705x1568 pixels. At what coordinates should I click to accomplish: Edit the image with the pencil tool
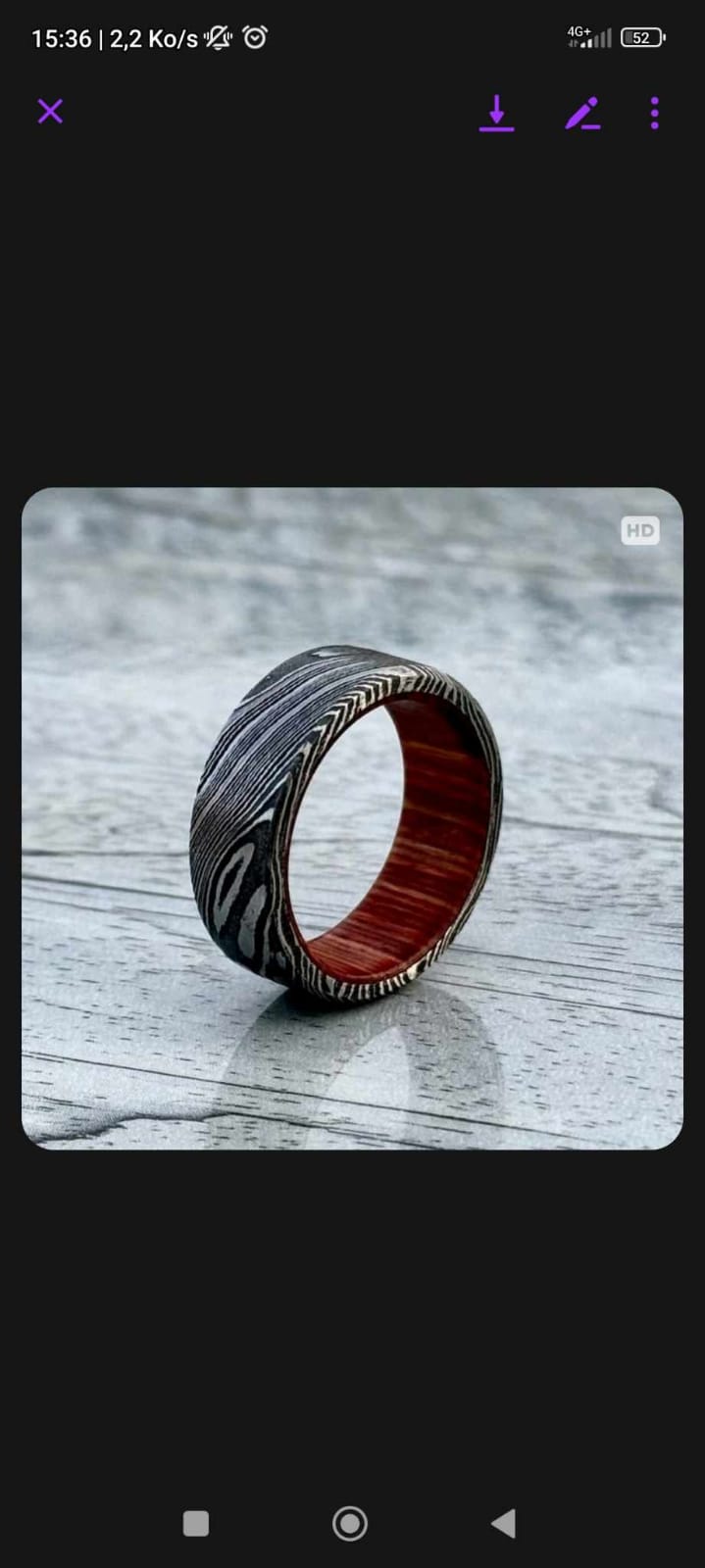click(x=582, y=114)
